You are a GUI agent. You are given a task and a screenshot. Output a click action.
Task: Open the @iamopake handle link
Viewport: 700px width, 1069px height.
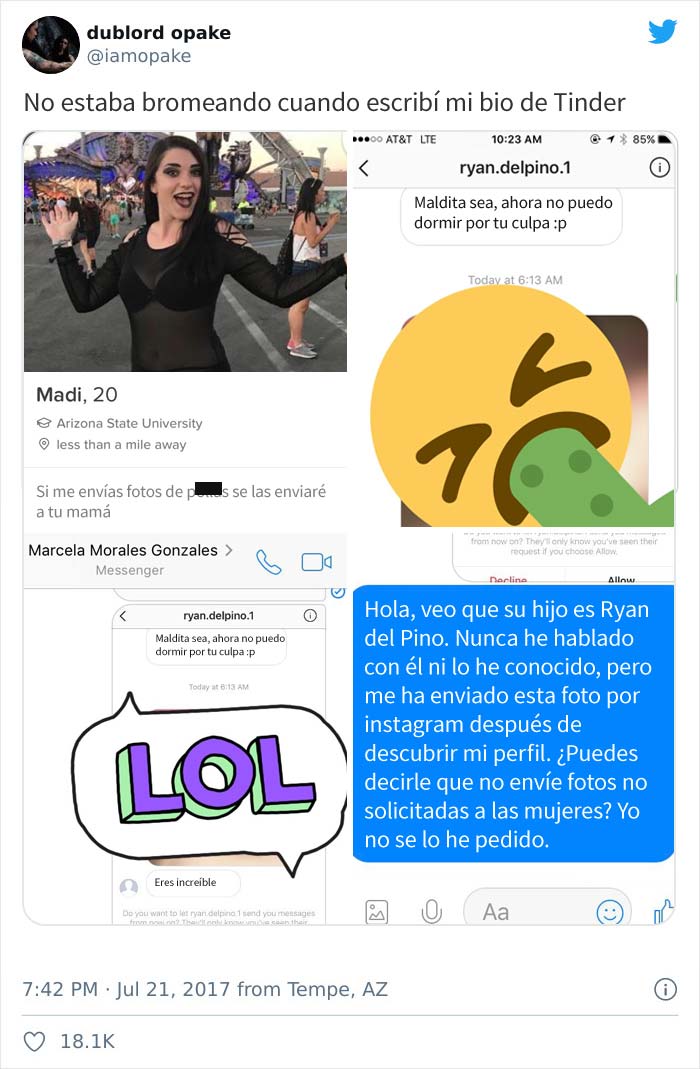pos(138,57)
